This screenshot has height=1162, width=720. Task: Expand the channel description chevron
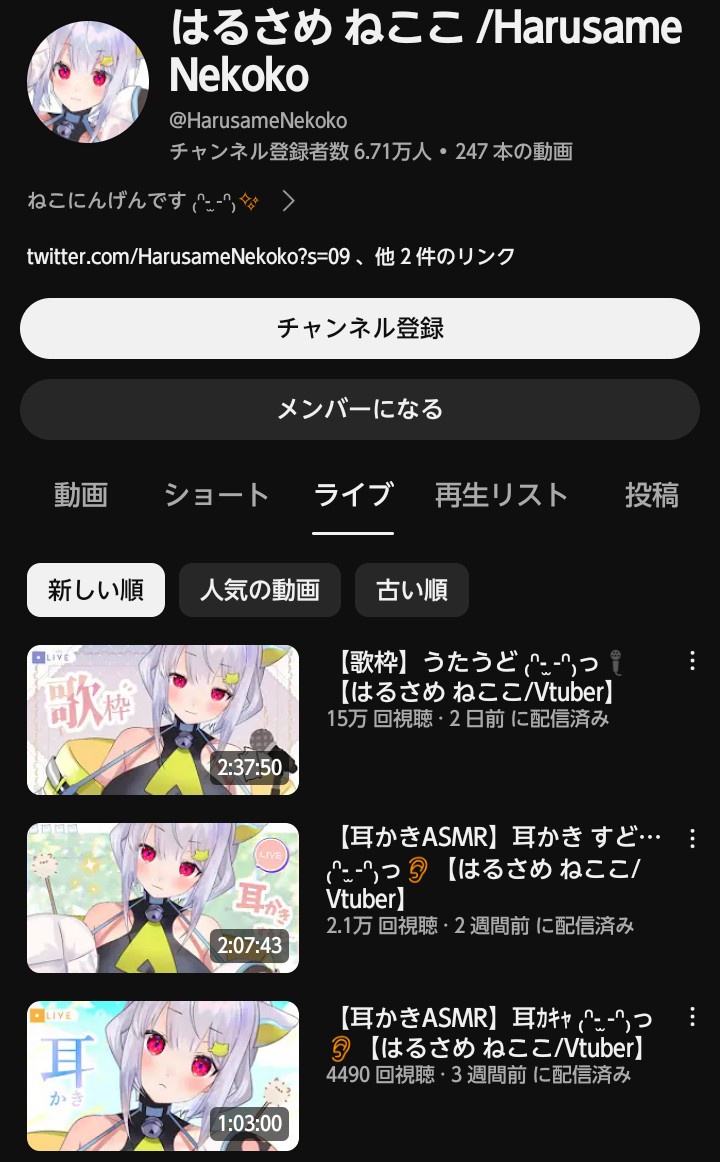[288, 202]
